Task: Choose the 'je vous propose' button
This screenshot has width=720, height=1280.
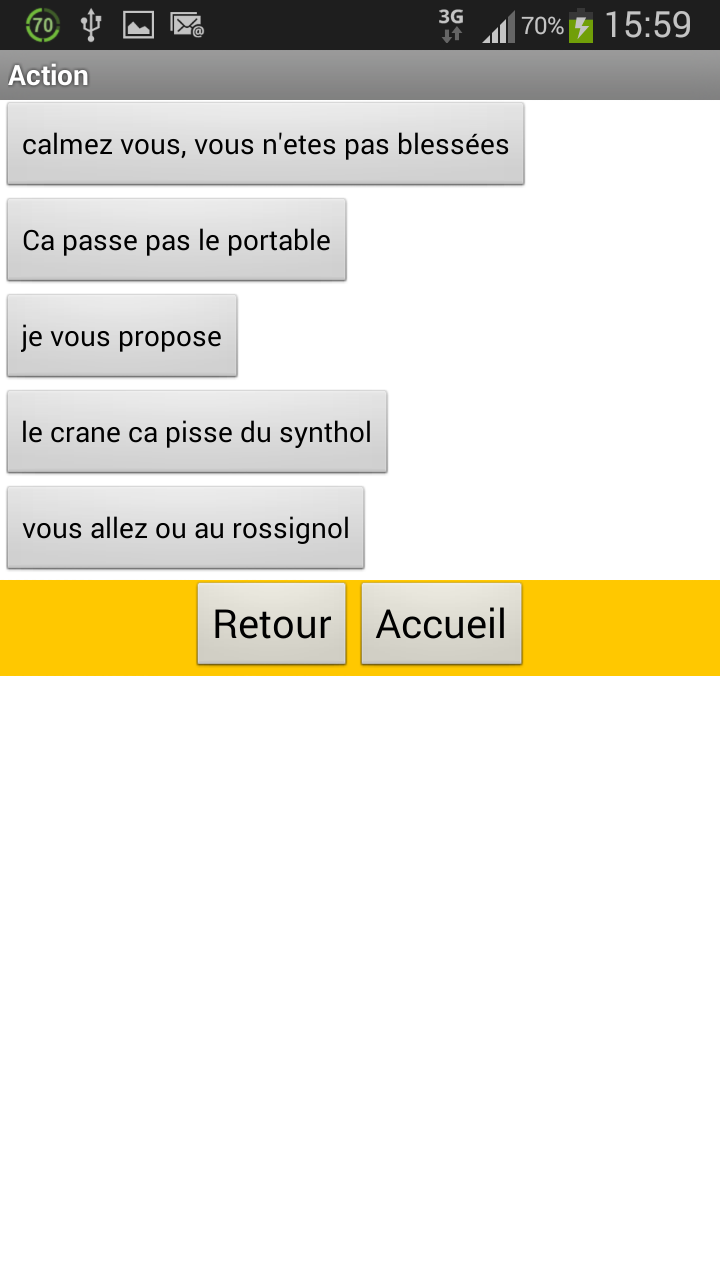Action: tap(122, 336)
